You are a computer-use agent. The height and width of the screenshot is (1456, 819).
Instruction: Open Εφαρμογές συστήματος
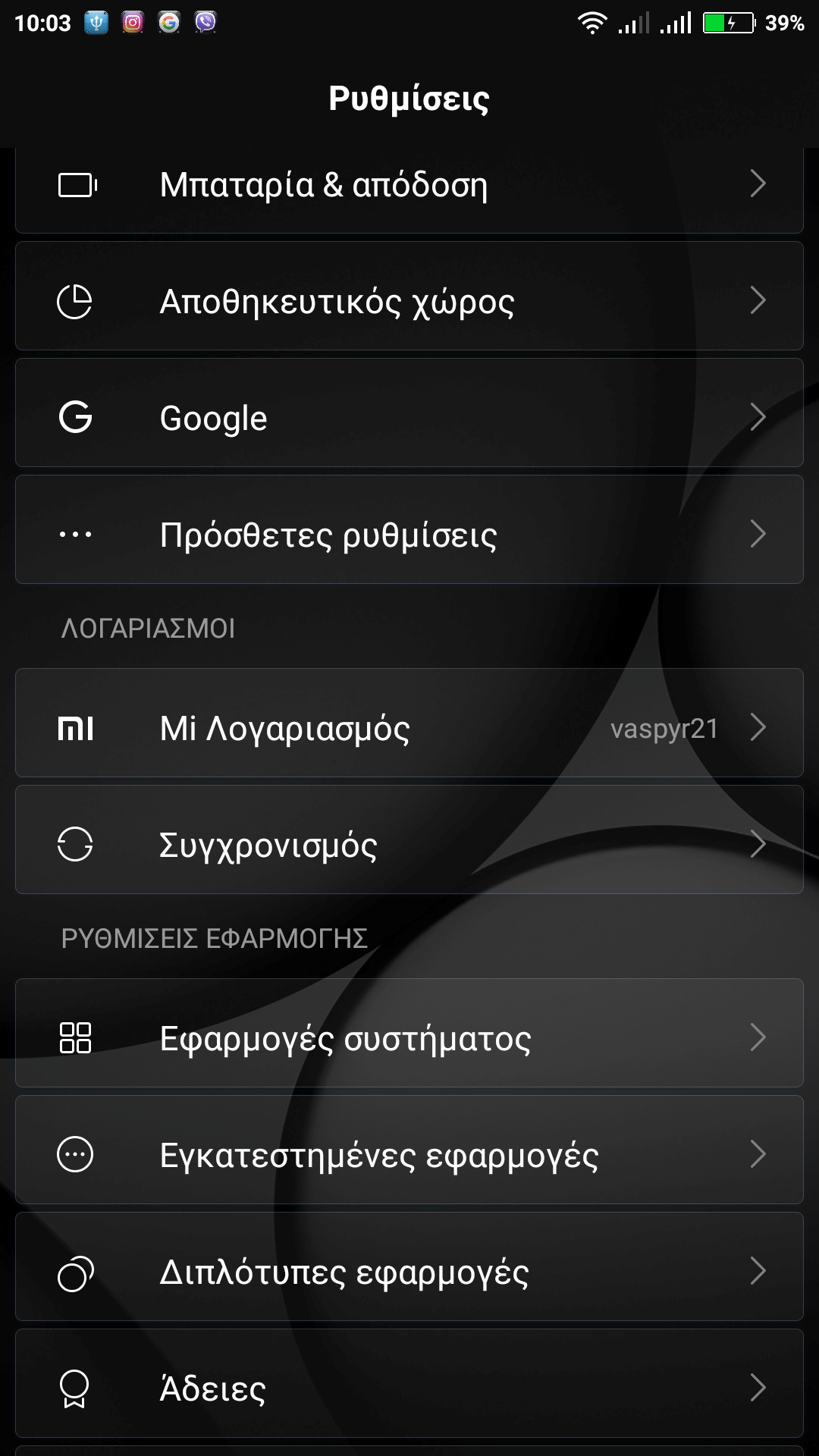point(409,1038)
